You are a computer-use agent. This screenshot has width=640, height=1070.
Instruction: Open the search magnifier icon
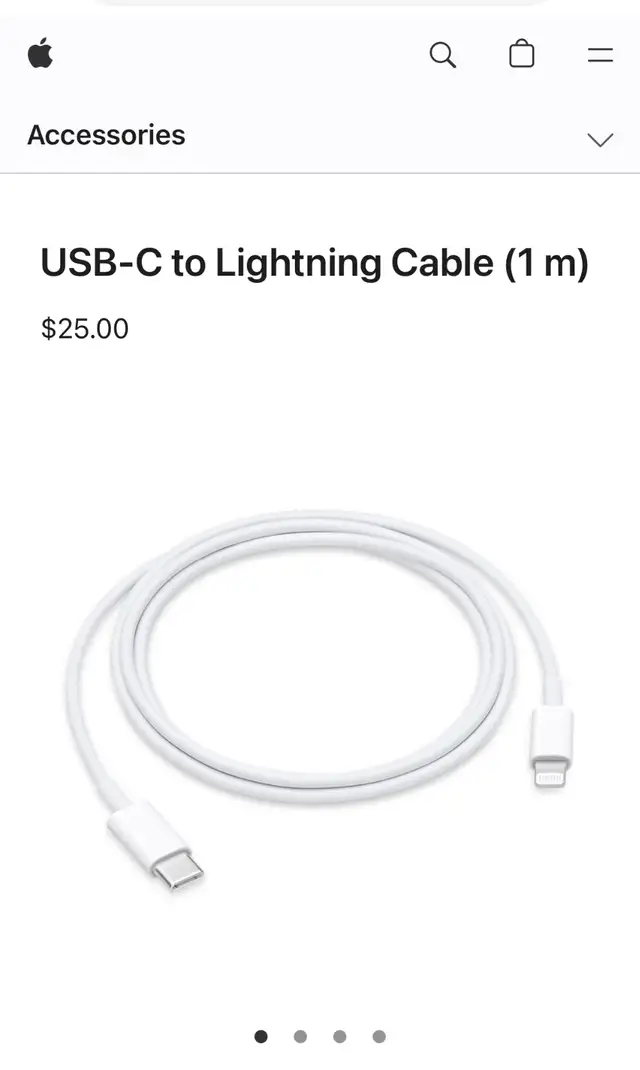click(443, 55)
